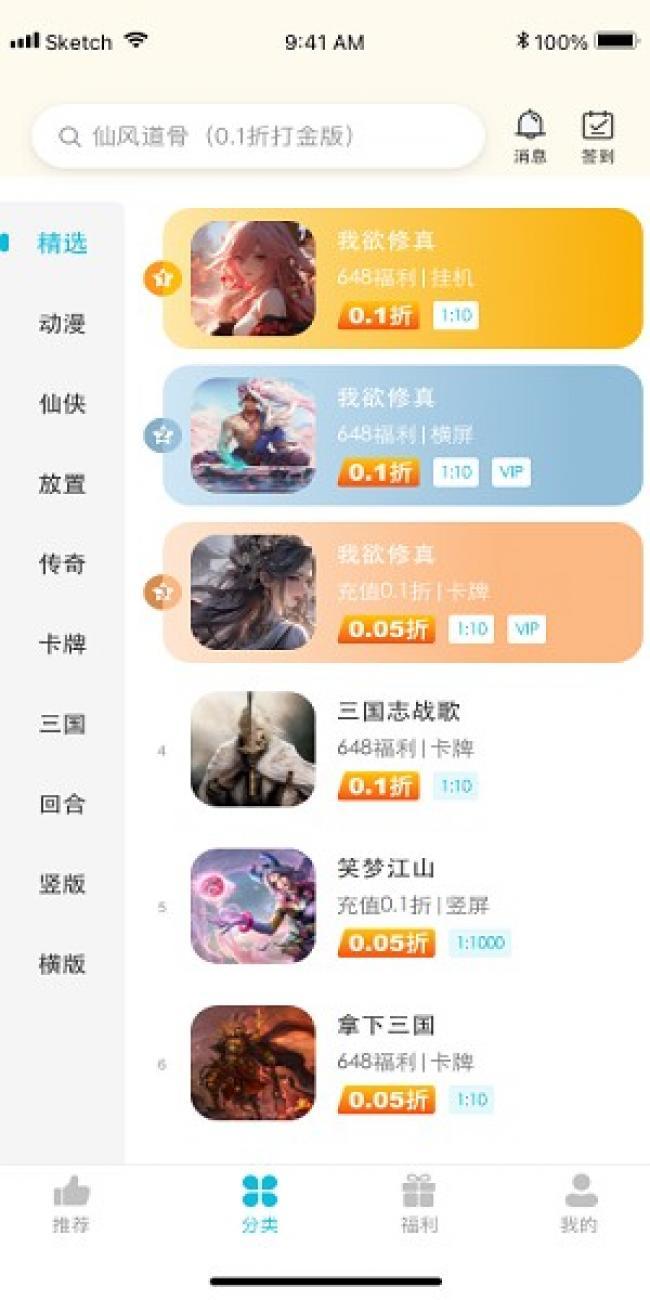This screenshot has height=1300, width=650.
Task: Open the 我欲修真 card tagged 挂机
Action: 402,278
